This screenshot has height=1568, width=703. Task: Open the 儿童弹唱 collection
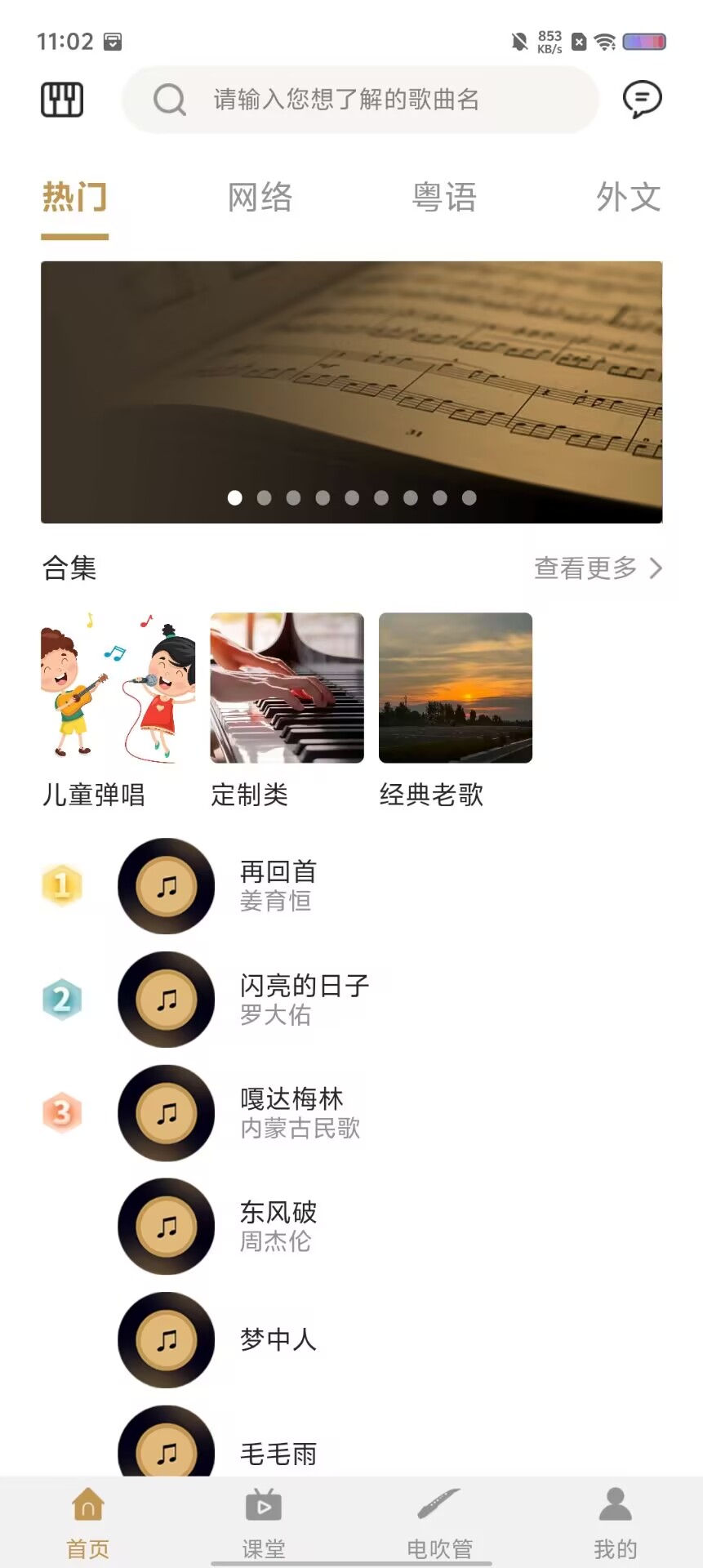coord(118,710)
